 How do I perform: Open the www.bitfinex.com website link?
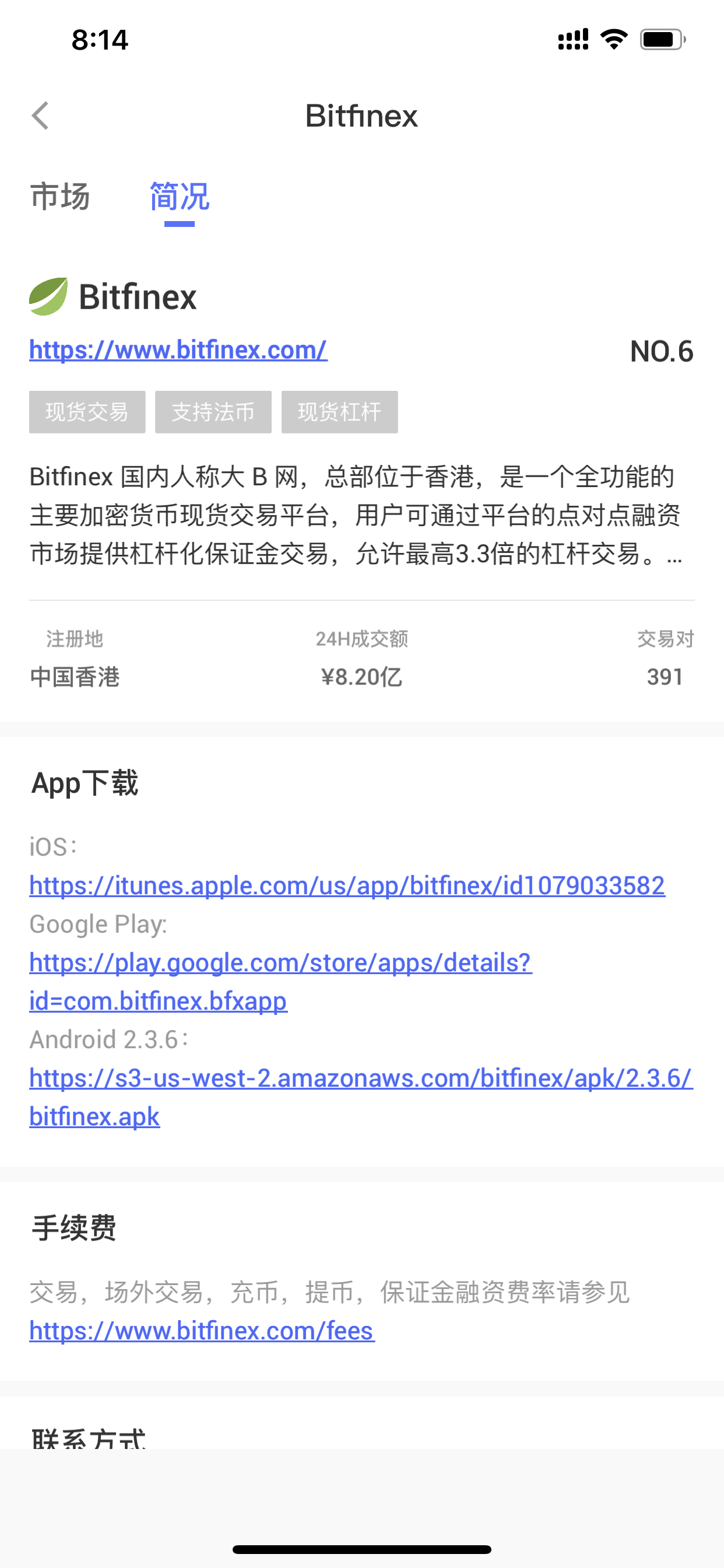pos(178,349)
